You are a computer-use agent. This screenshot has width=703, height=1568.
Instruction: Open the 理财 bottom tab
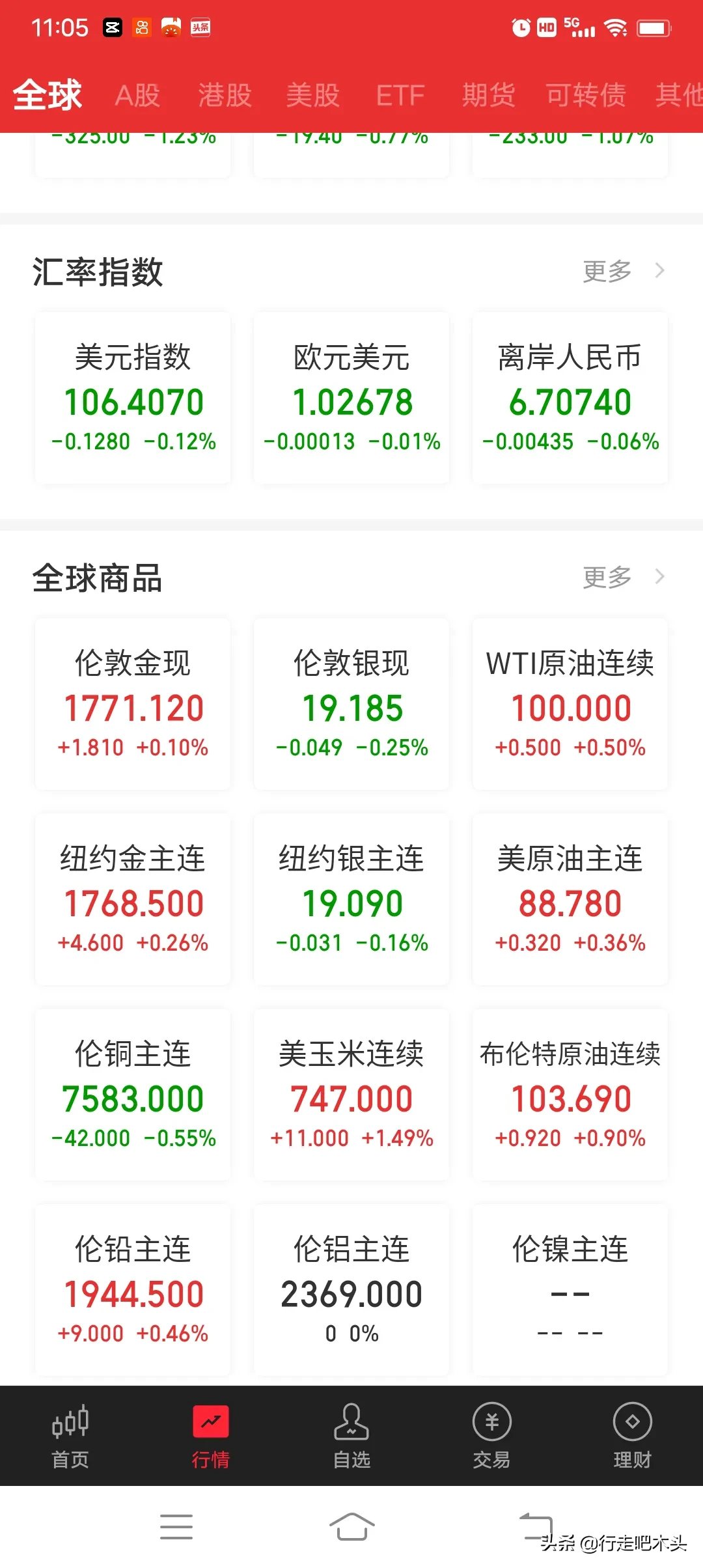click(633, 1436)
